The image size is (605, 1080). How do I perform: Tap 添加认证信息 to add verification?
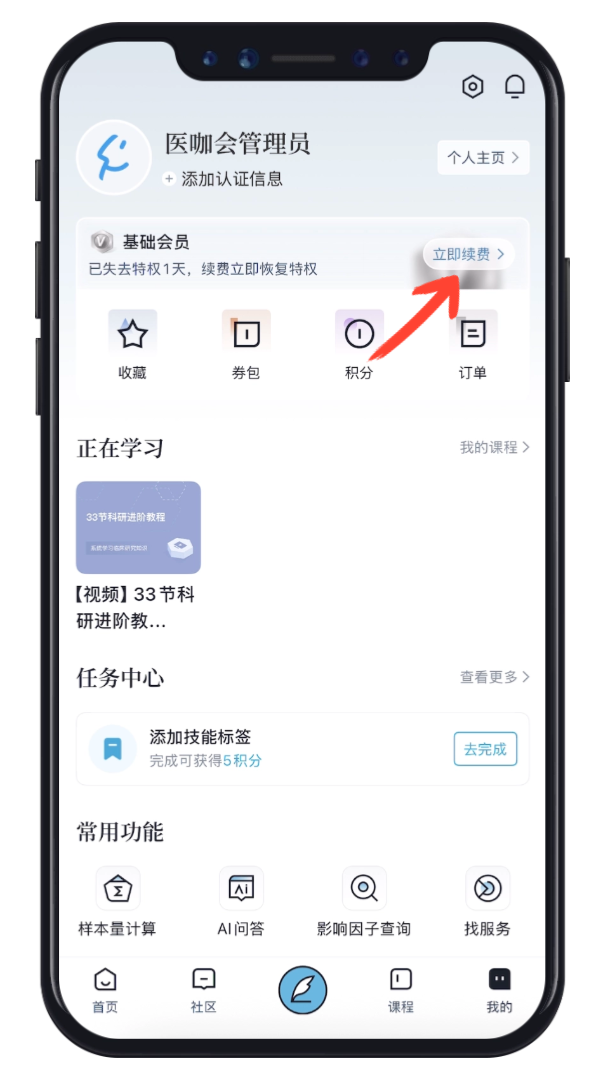click(223, 179)
